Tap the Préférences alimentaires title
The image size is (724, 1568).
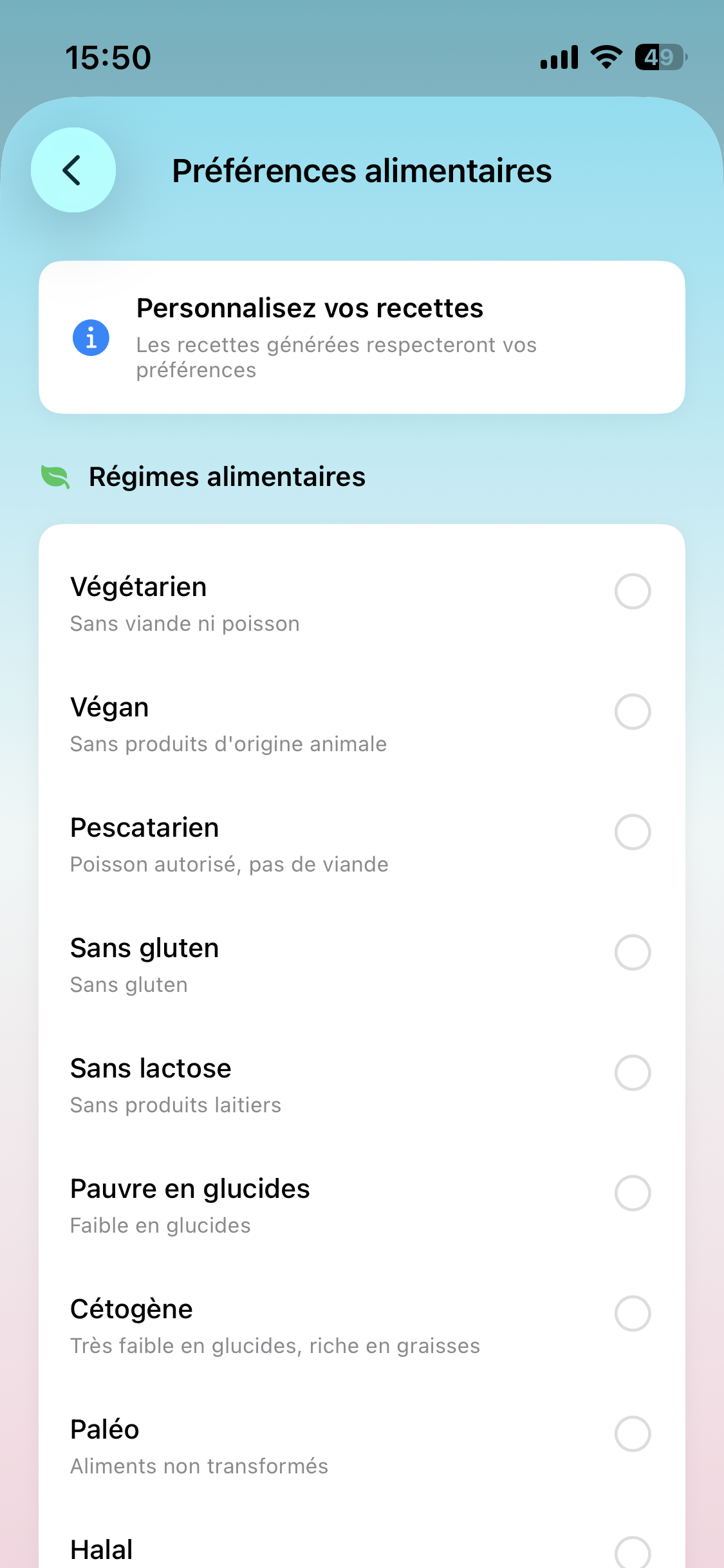pyautogui.click(x=362, y=171)
